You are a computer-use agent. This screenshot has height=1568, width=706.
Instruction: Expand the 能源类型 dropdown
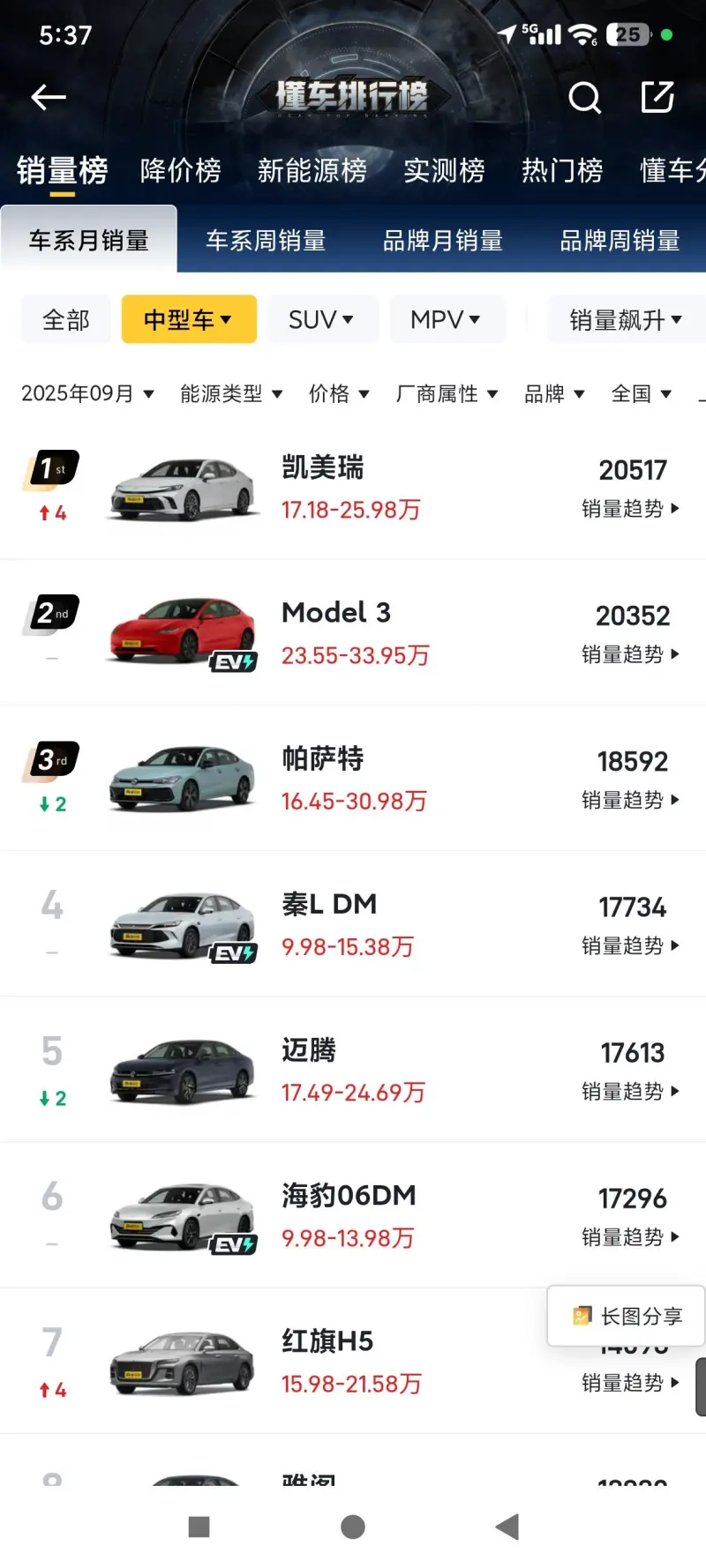[231, 393]
